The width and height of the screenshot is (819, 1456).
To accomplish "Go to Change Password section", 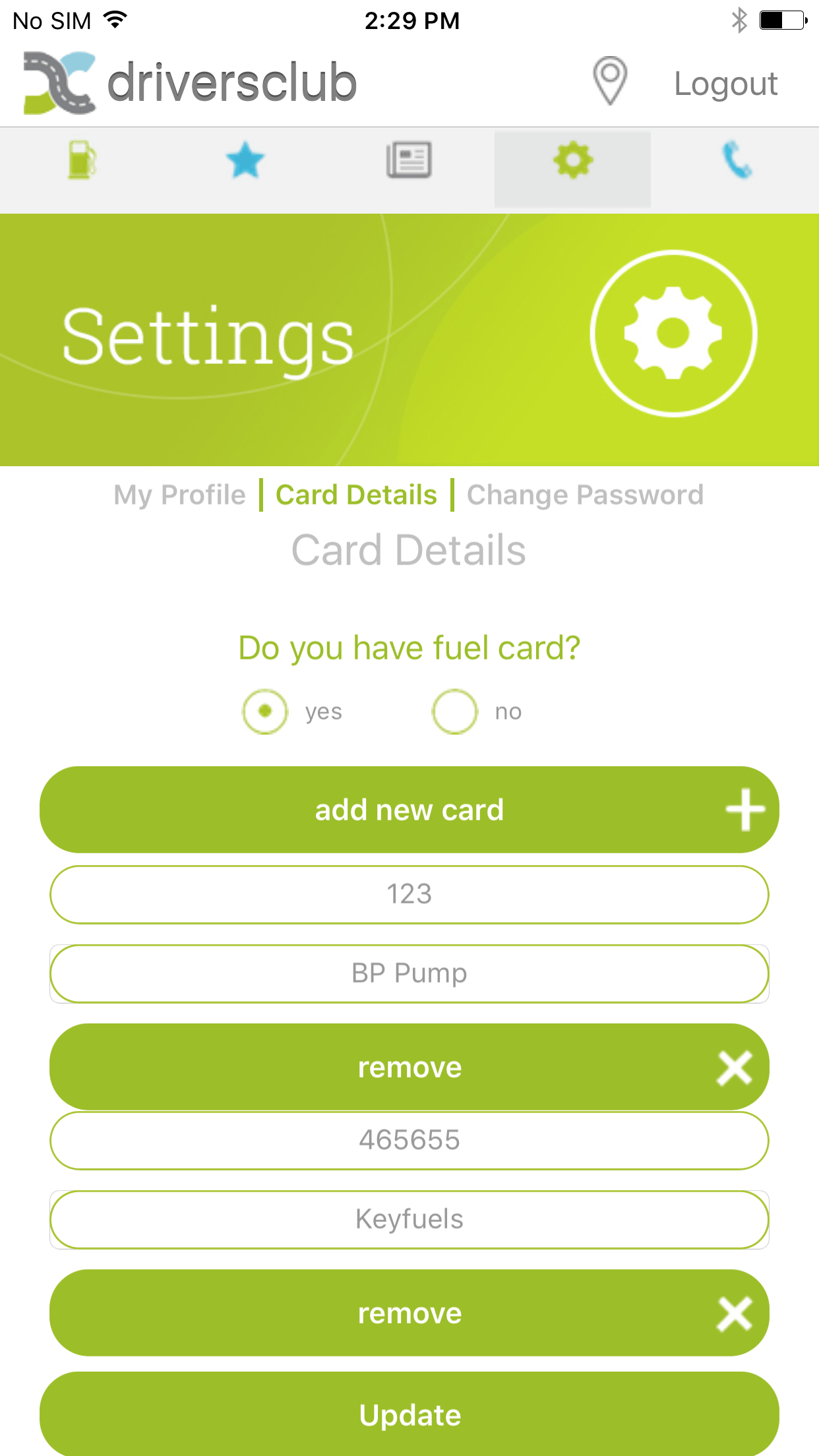I will (585, 495).
